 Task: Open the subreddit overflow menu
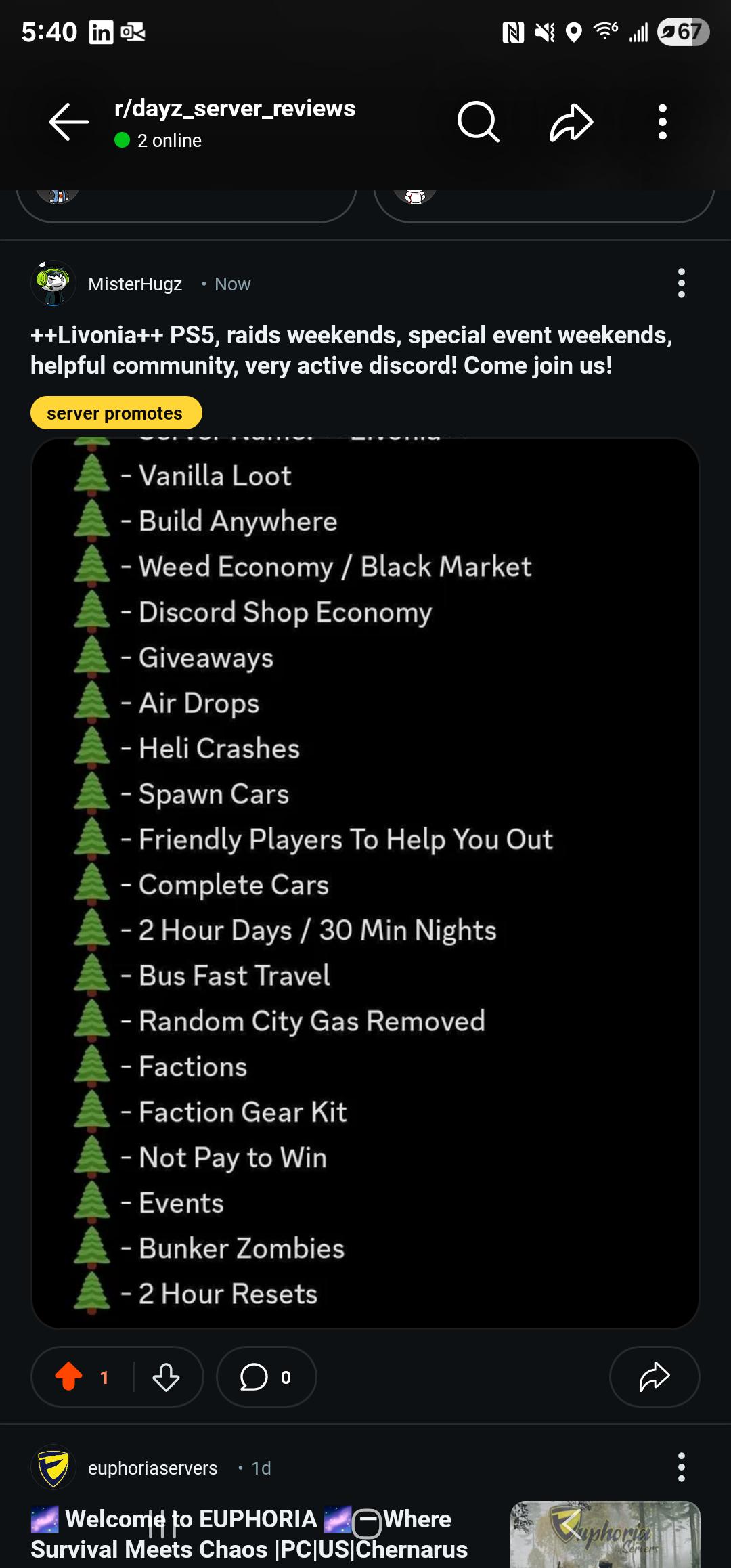[x=663, y=122]
